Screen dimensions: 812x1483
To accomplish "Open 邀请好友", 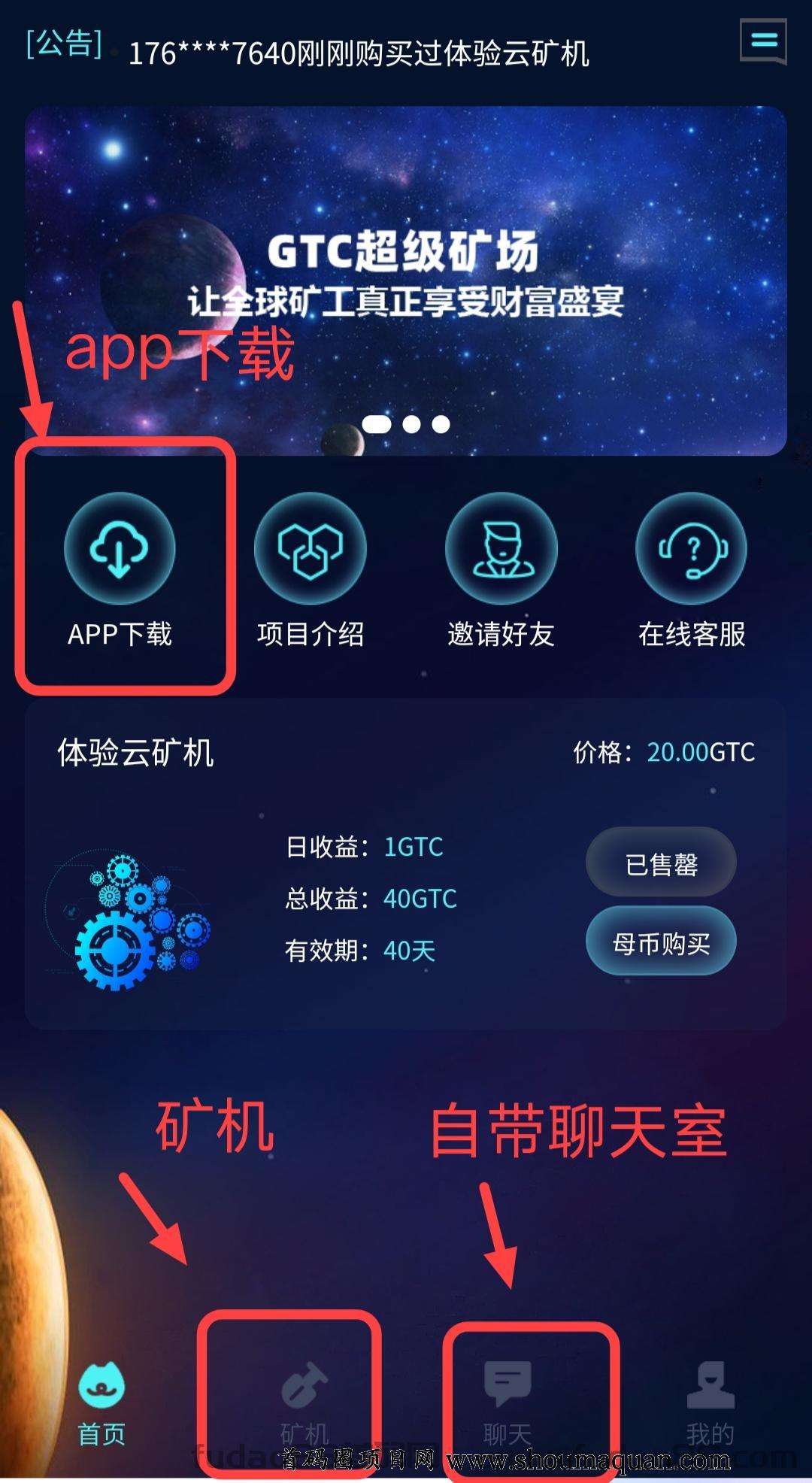I will pos(501,572).
